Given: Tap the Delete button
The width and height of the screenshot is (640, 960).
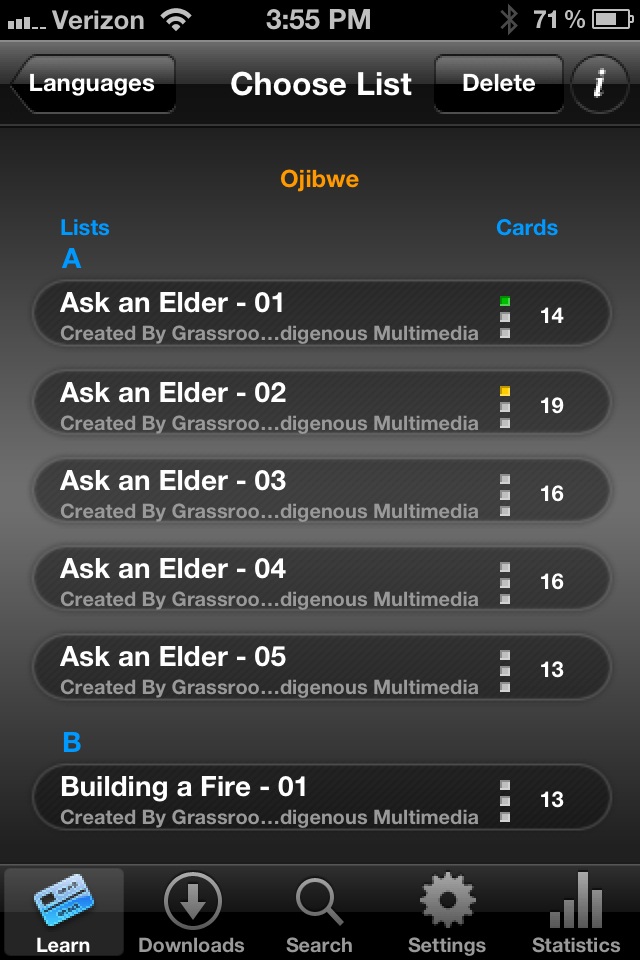Looking at the screenshot, I should [498, 84].
